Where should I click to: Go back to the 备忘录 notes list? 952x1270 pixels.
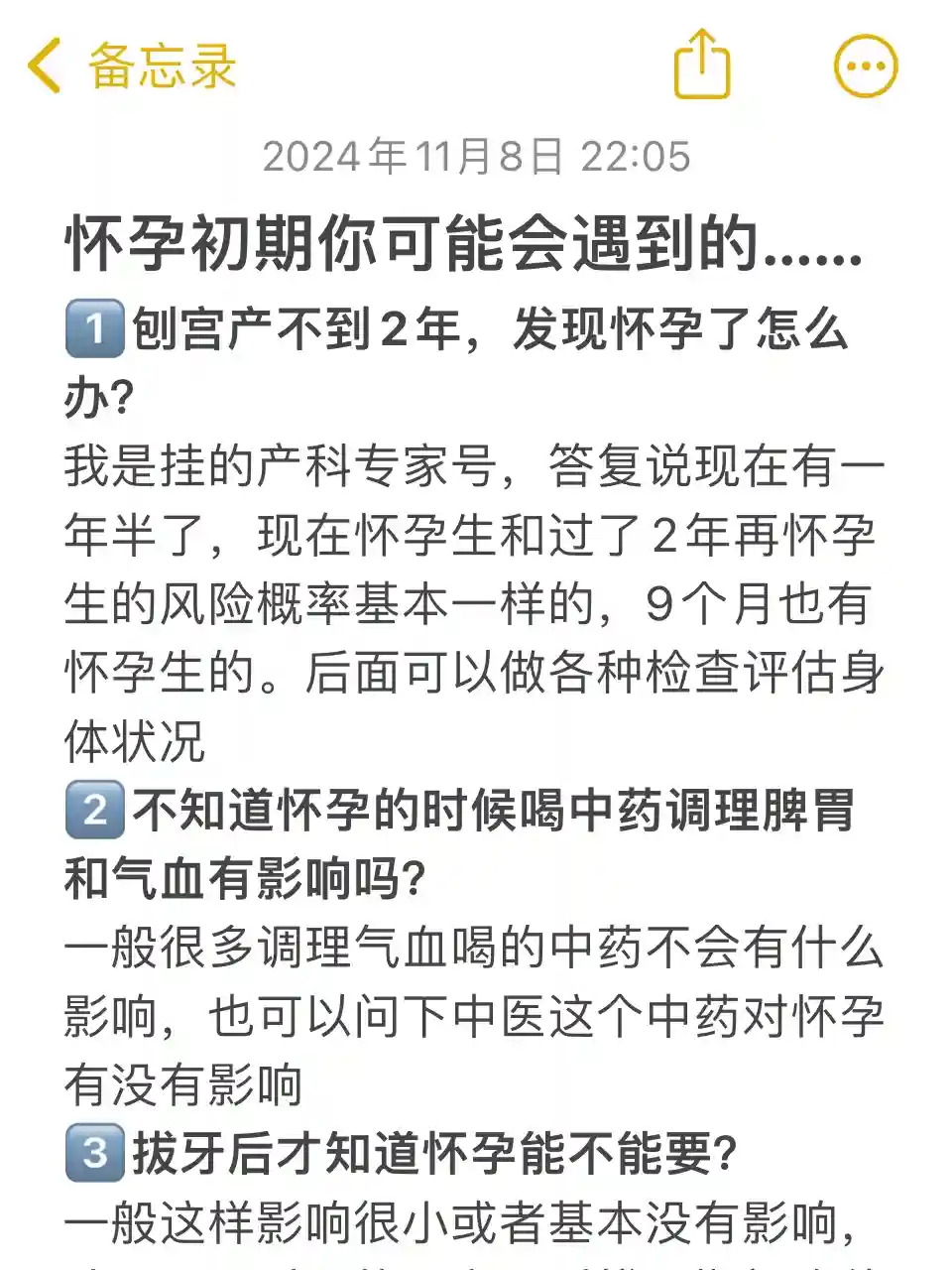pos(131,66)
